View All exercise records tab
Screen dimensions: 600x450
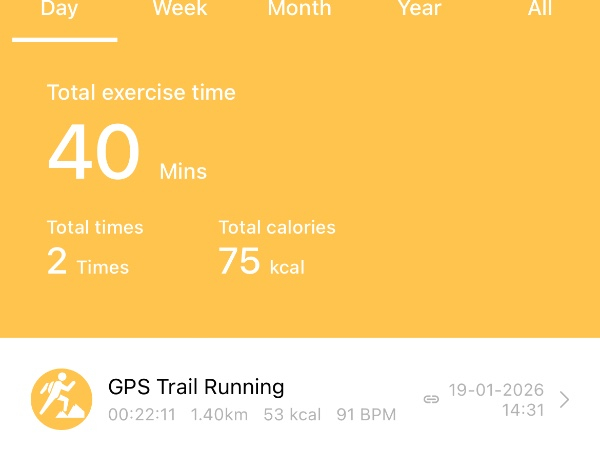[x=540, y=10]
